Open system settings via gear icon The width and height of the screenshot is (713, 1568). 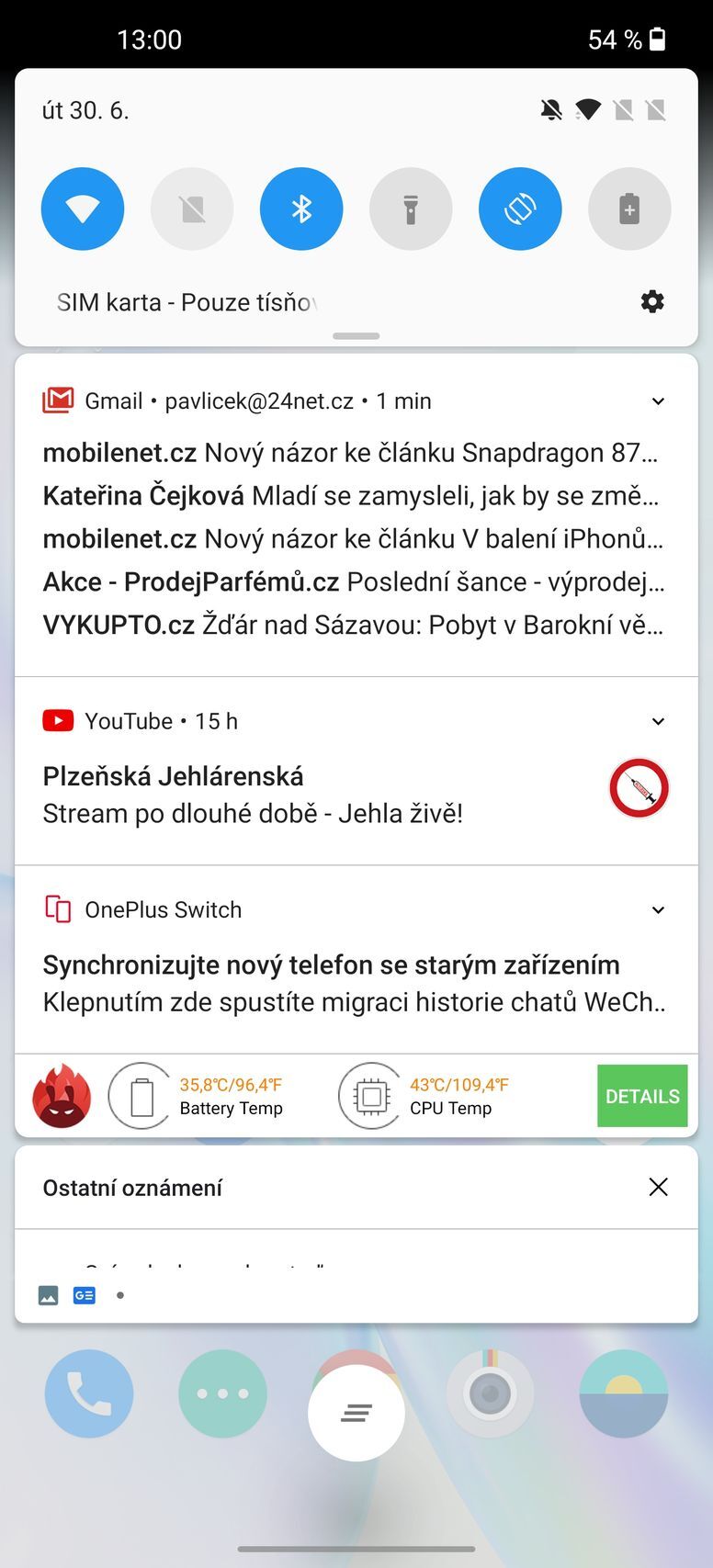pyautogui.click(x=652, y=301)
